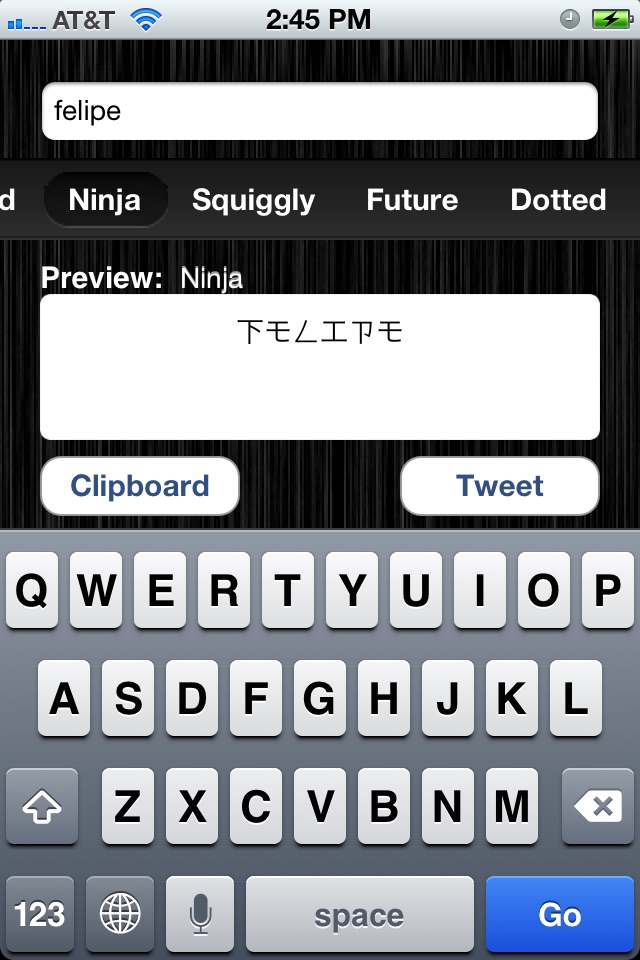Select the Ninja font style
This screenshot has height=960, width=640.
click(105, 200)
